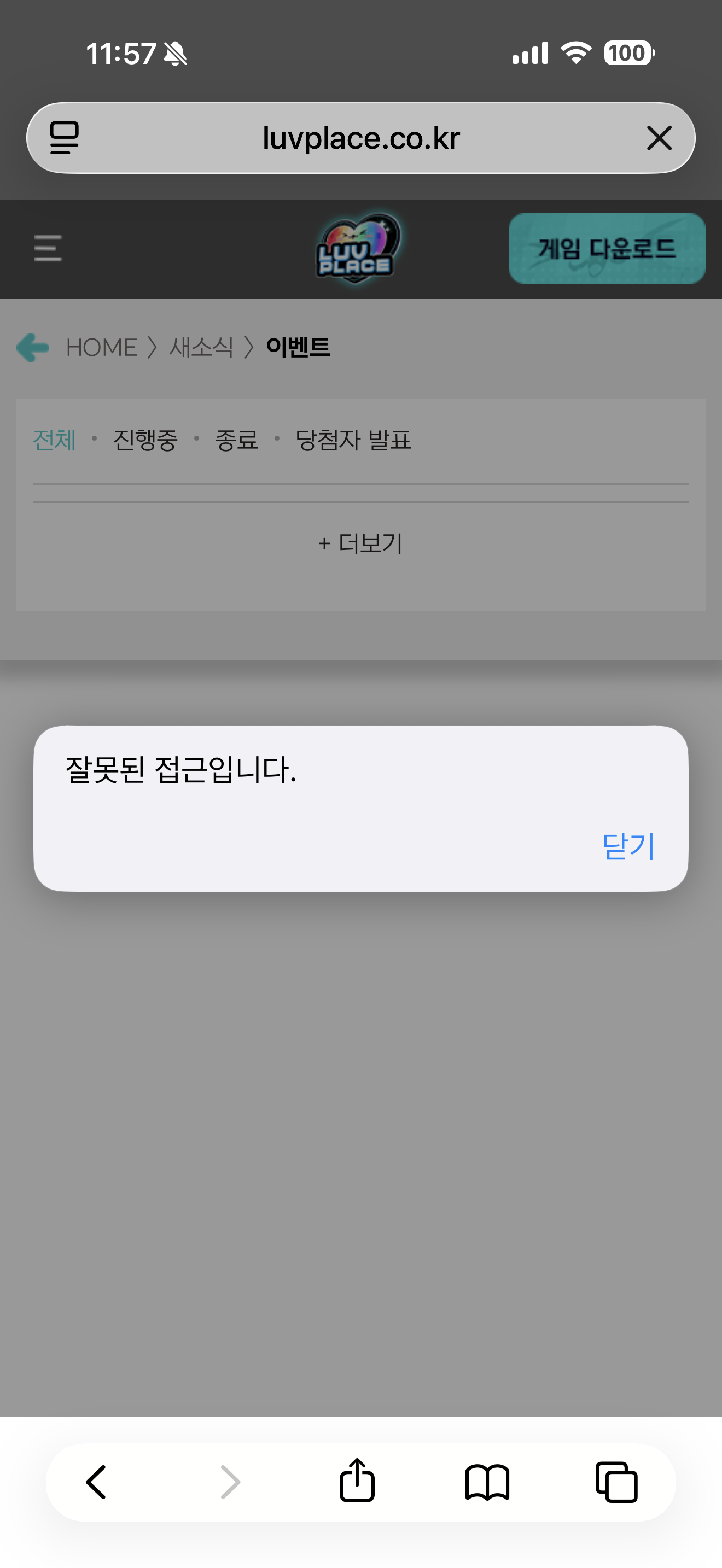Select the 전체 filter tab
Screen dimensions: 722x1568
pos(54,440)
